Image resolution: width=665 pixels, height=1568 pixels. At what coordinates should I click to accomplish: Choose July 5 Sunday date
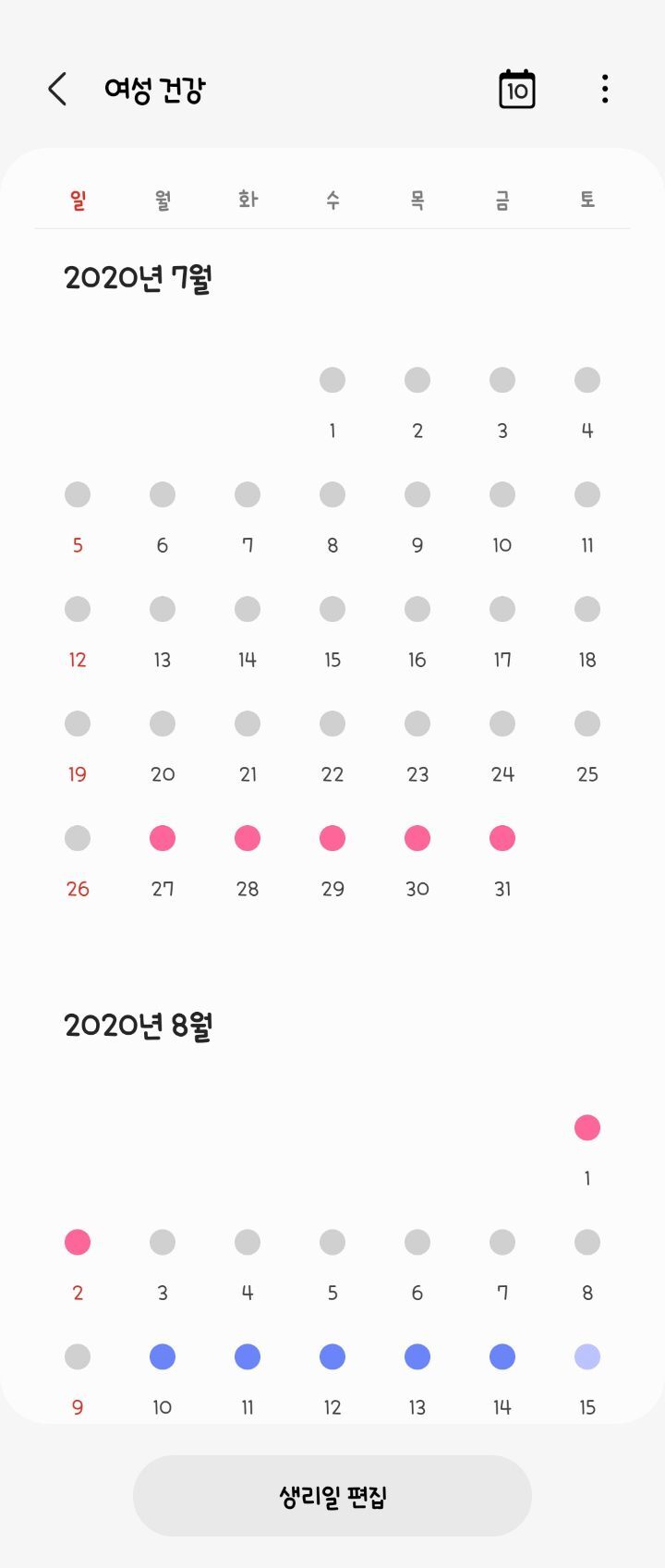(x=78, y=518)
